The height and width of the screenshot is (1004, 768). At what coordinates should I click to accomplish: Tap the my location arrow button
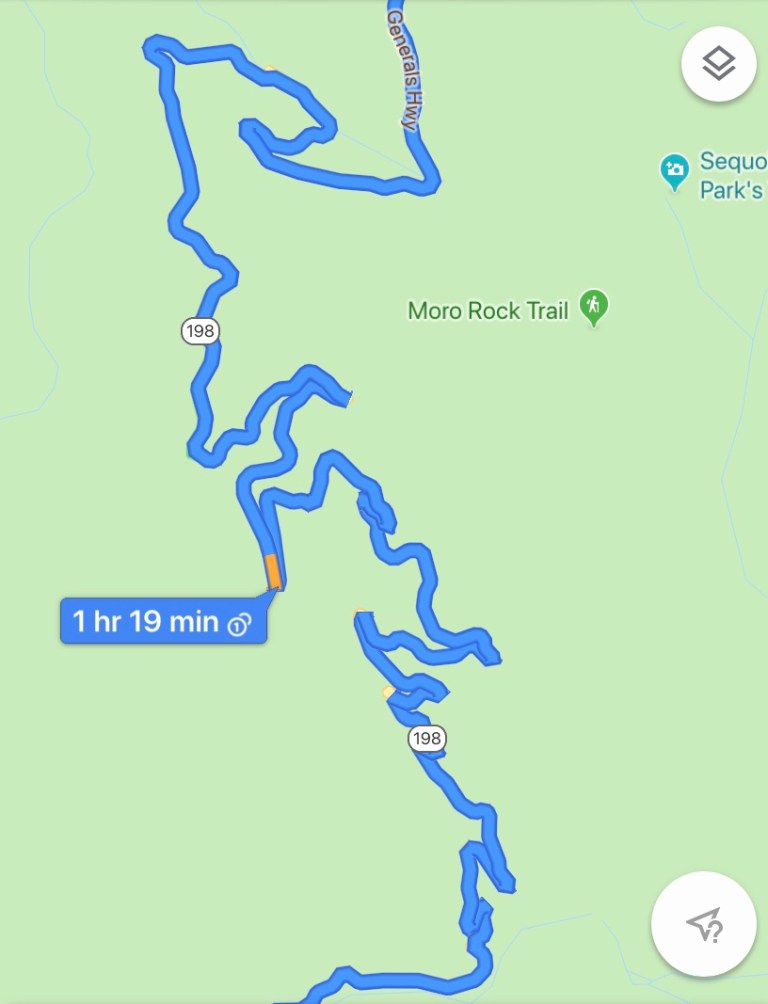pyautogui.click(x=704, y=923)
